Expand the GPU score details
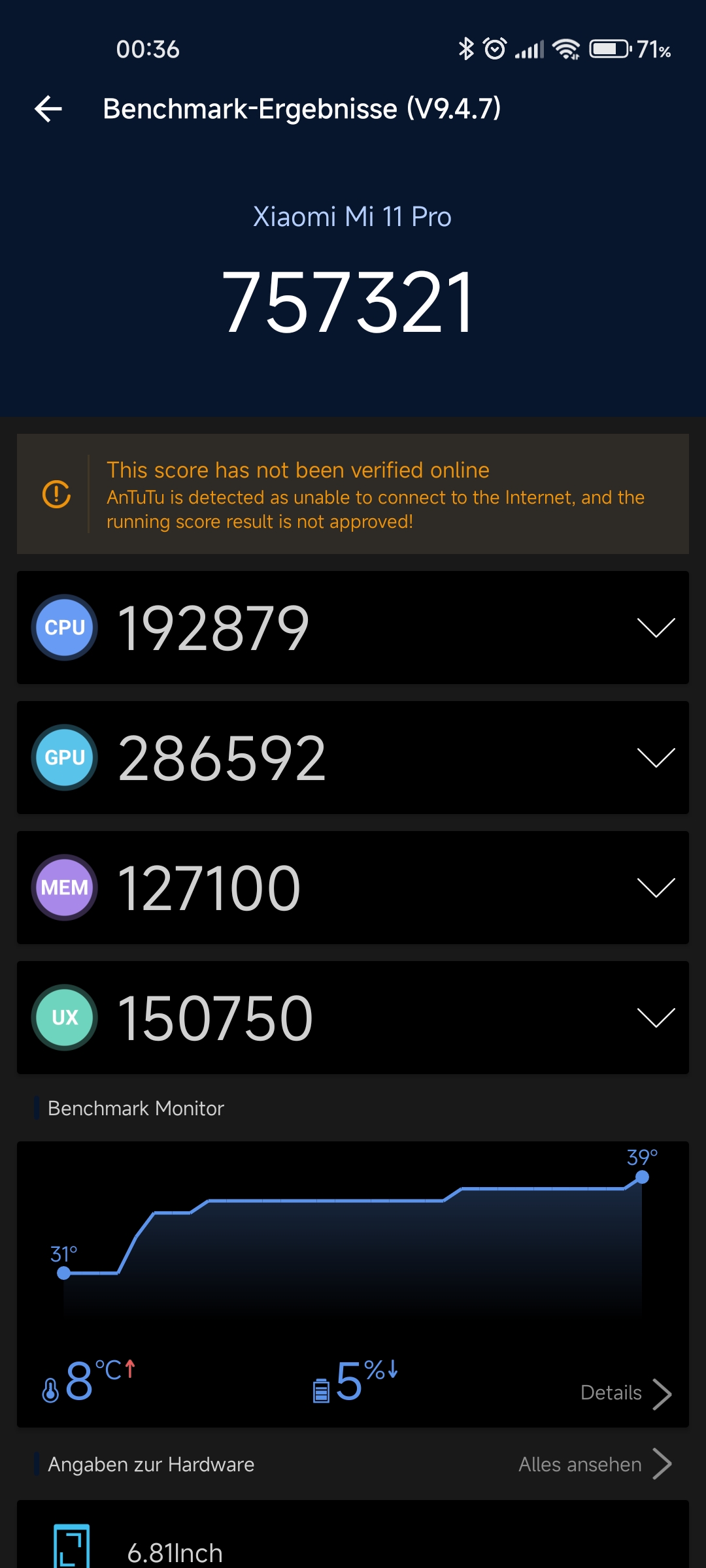This screenshot has height=1568, width=706. click(656, 758)
